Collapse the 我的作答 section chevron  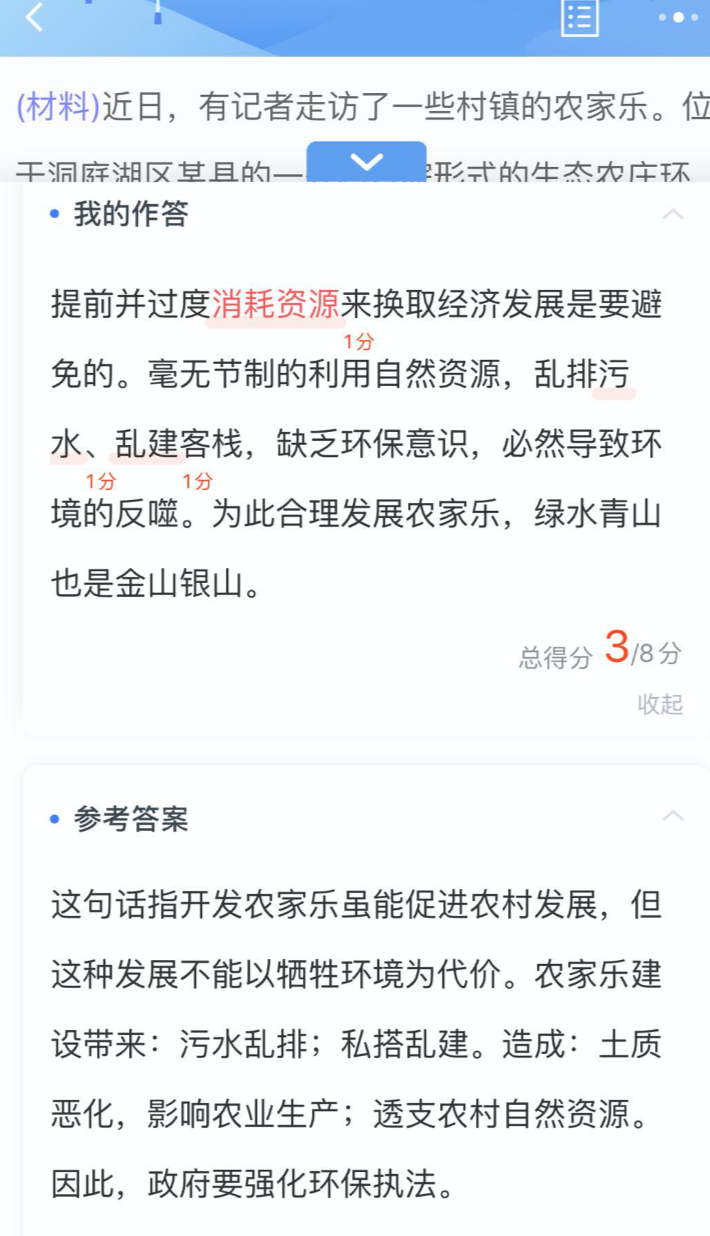[674, 214]
